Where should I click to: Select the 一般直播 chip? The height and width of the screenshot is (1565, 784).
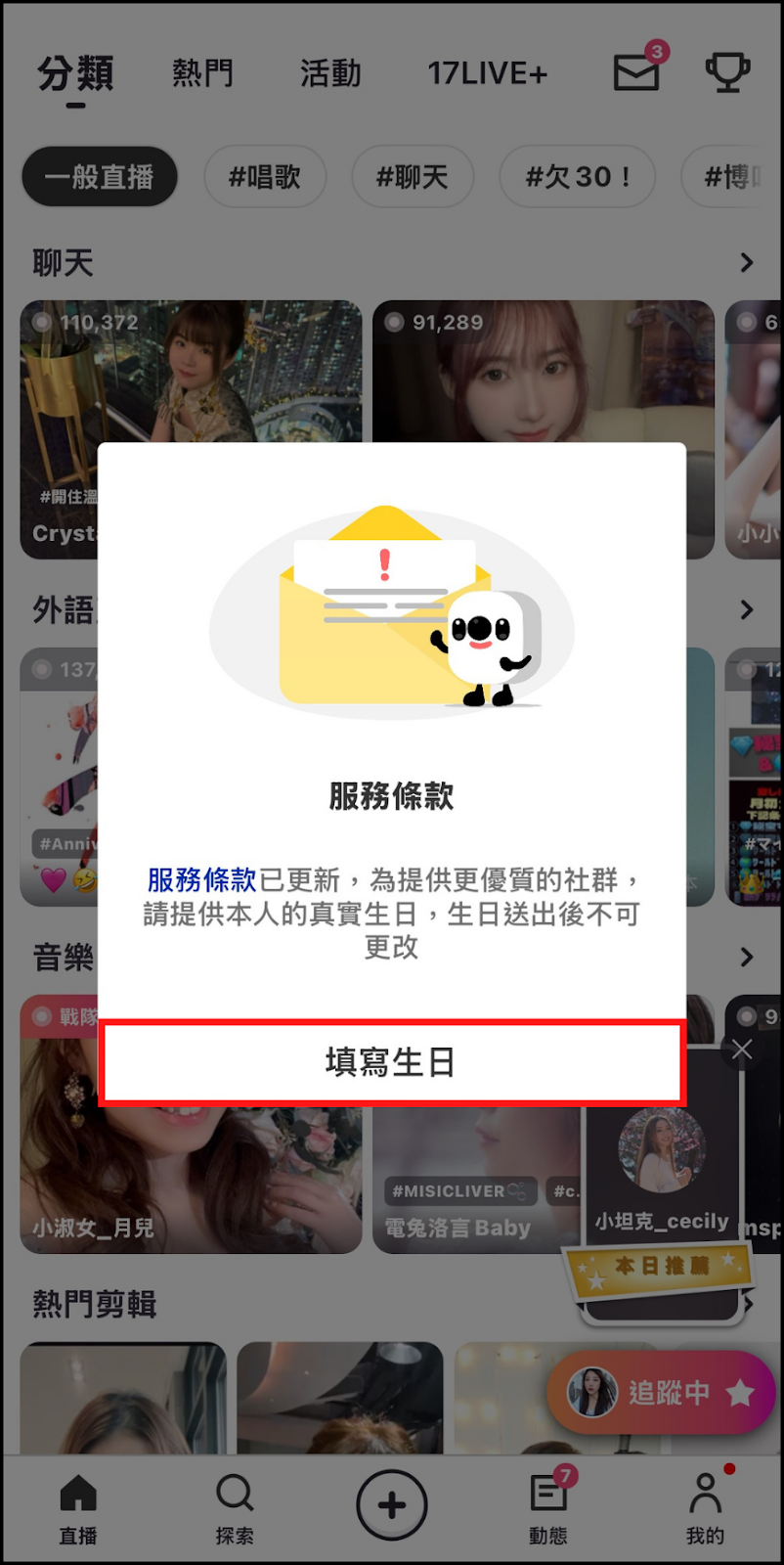click(100, 177)
